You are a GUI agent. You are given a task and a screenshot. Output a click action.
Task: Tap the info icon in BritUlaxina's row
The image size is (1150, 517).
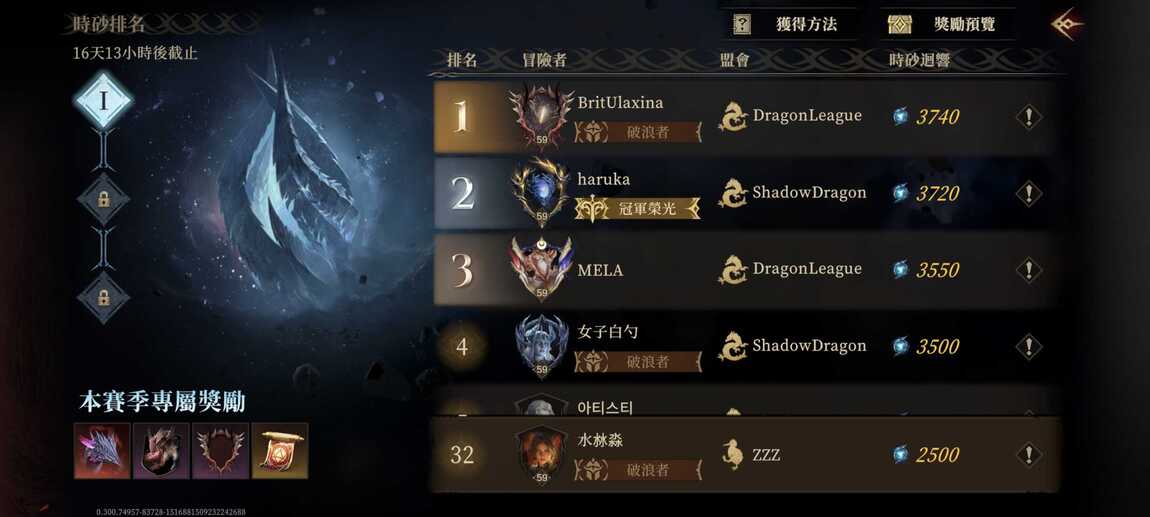(1028, 117)
